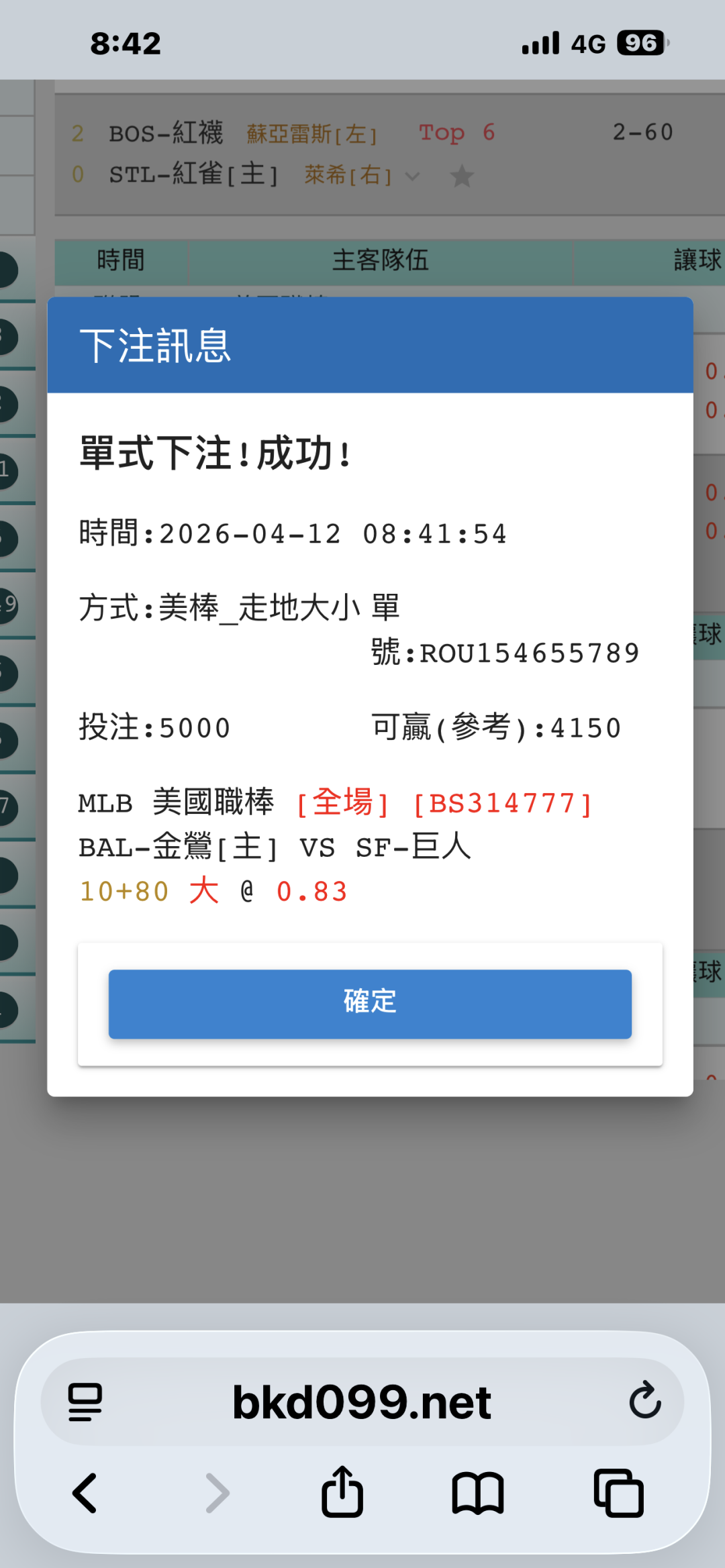Open the bookmarks book icon
This screenshot has height=1568, width=725.
pos(478,1493)
